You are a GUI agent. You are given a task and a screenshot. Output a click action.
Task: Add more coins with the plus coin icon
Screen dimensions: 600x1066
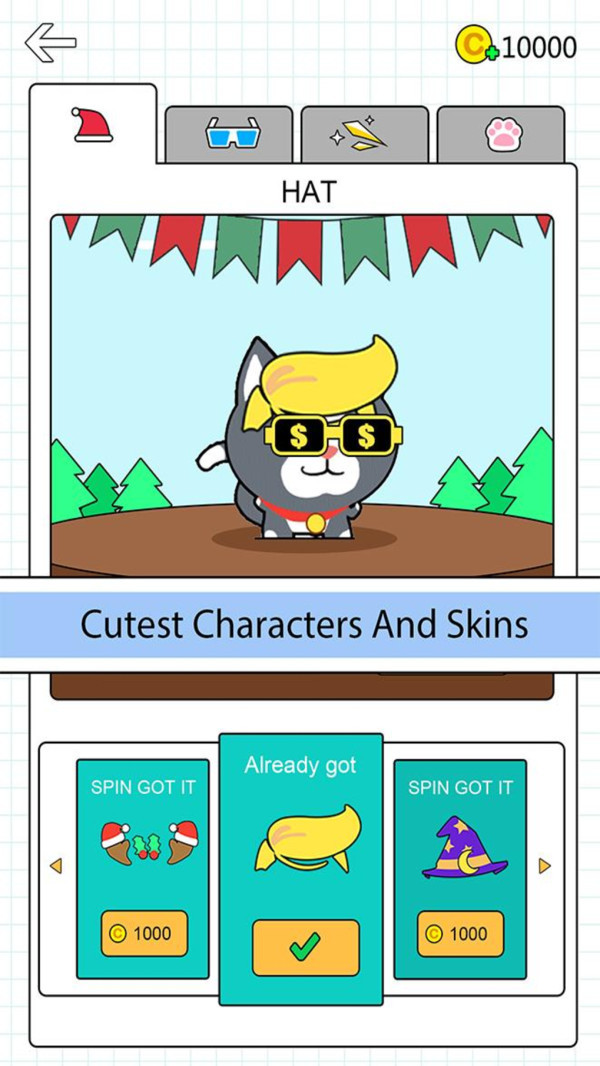pyautogui.click(x=477, y=46)
